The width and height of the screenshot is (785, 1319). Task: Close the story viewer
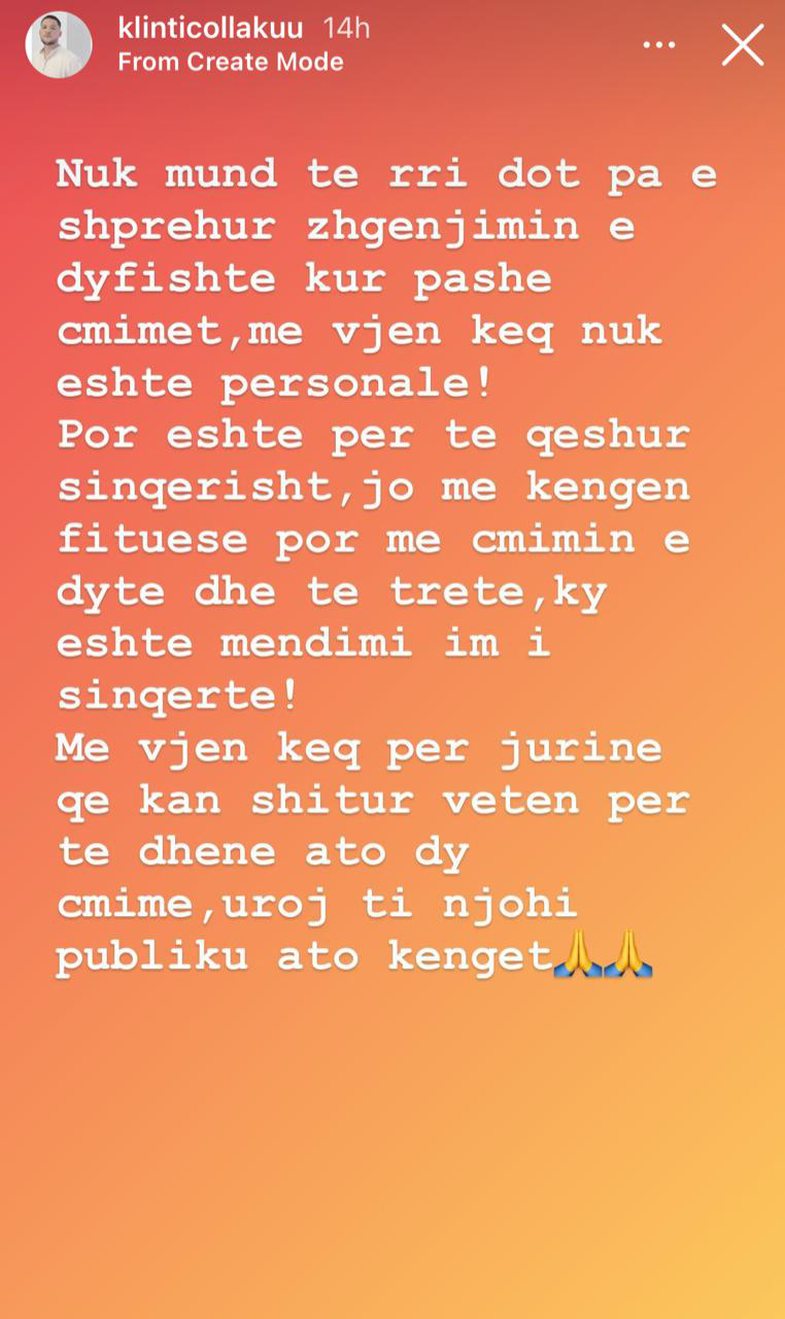[742, 45]
